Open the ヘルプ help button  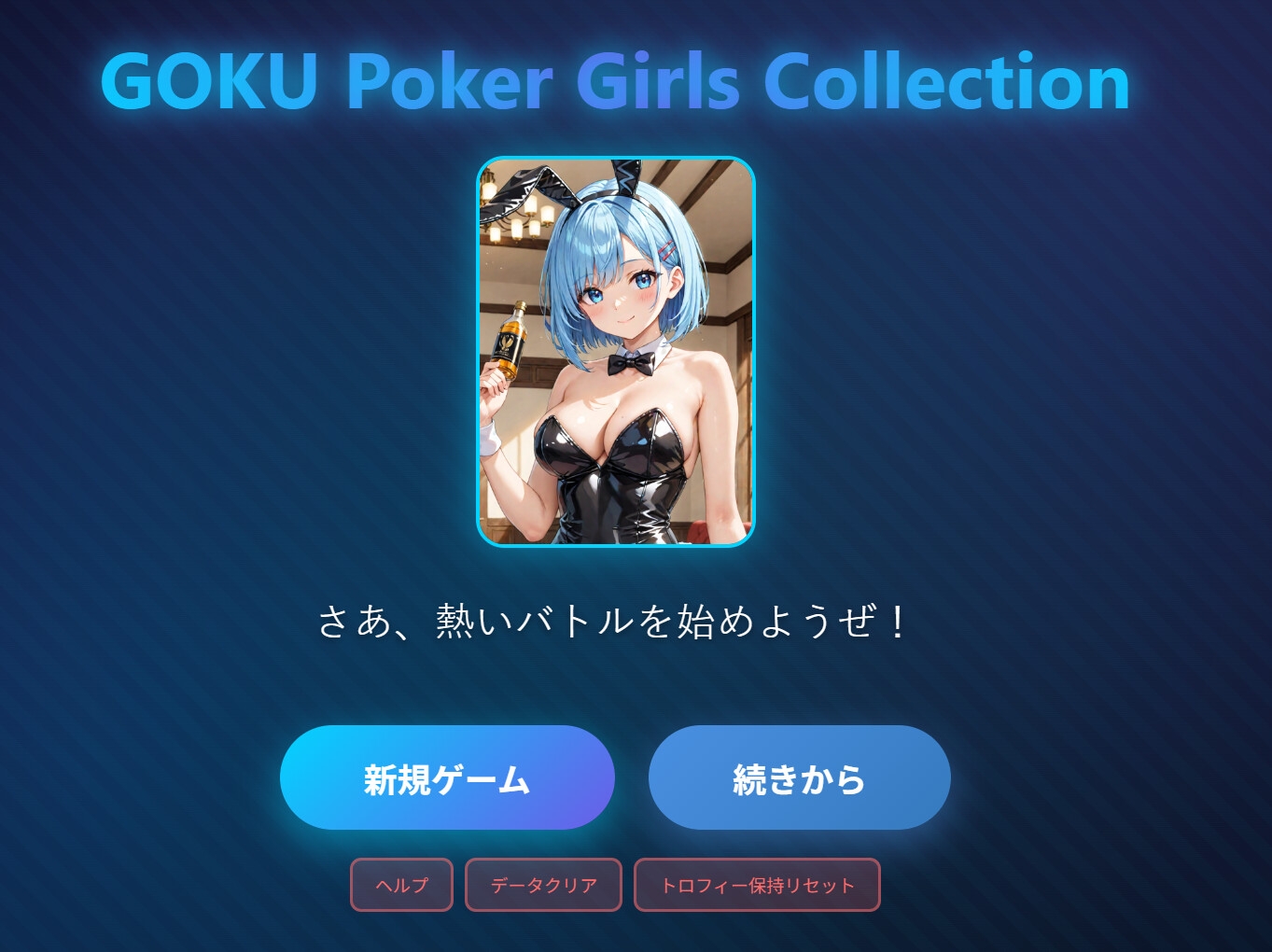click(401, 885)
